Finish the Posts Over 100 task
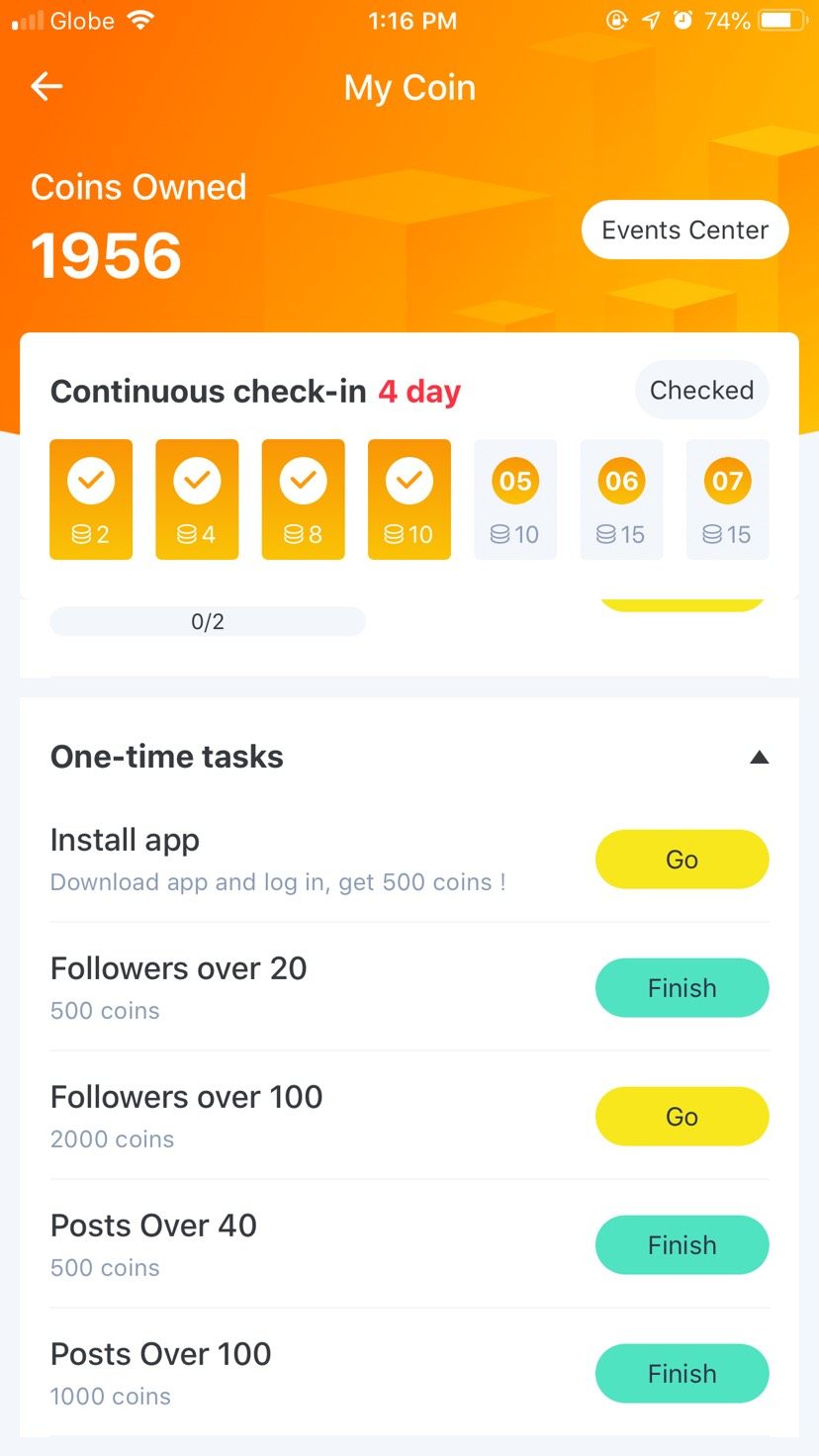Image resolution: width=819 pixels, height=1456 pixels. coord(682,1374)
